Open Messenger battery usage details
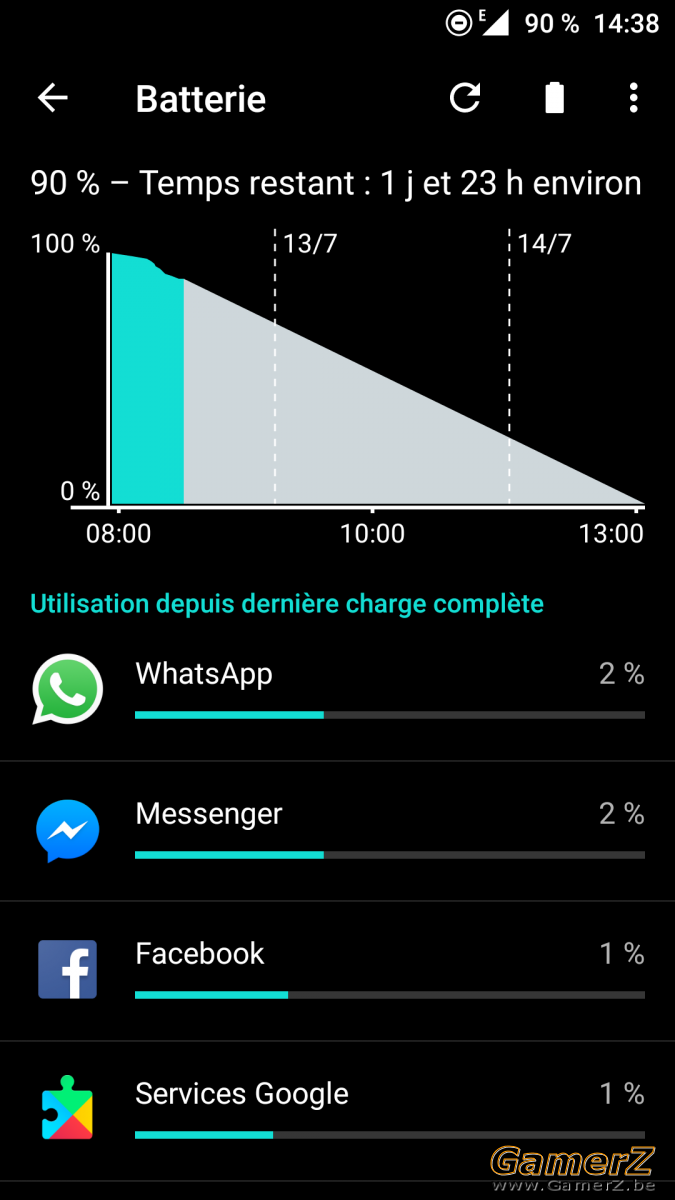 (337, 831)
